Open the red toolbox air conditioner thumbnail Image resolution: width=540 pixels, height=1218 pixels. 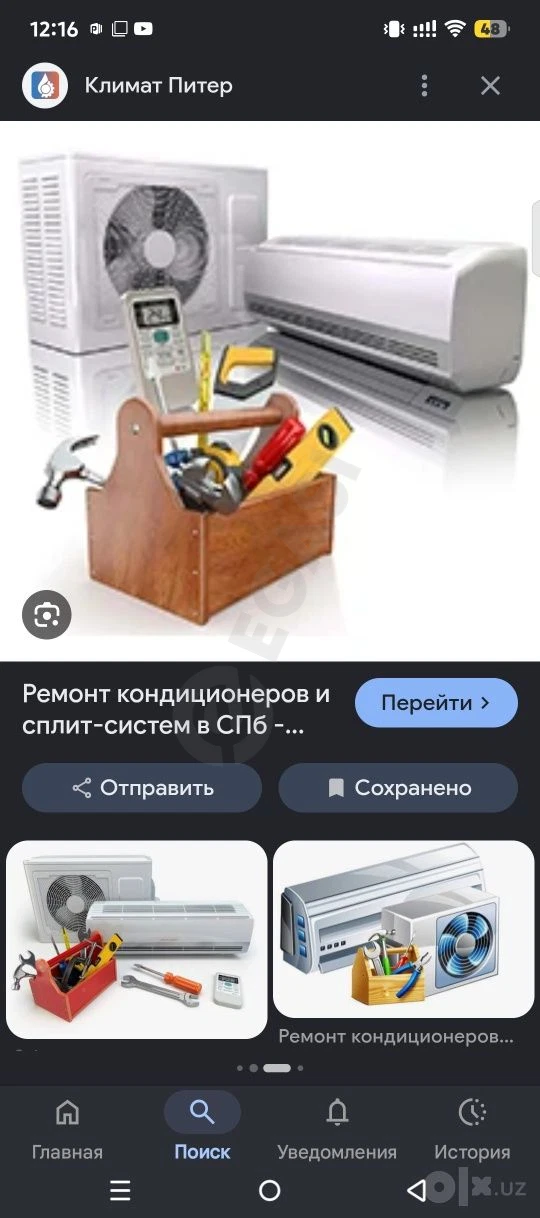point(137,939)
